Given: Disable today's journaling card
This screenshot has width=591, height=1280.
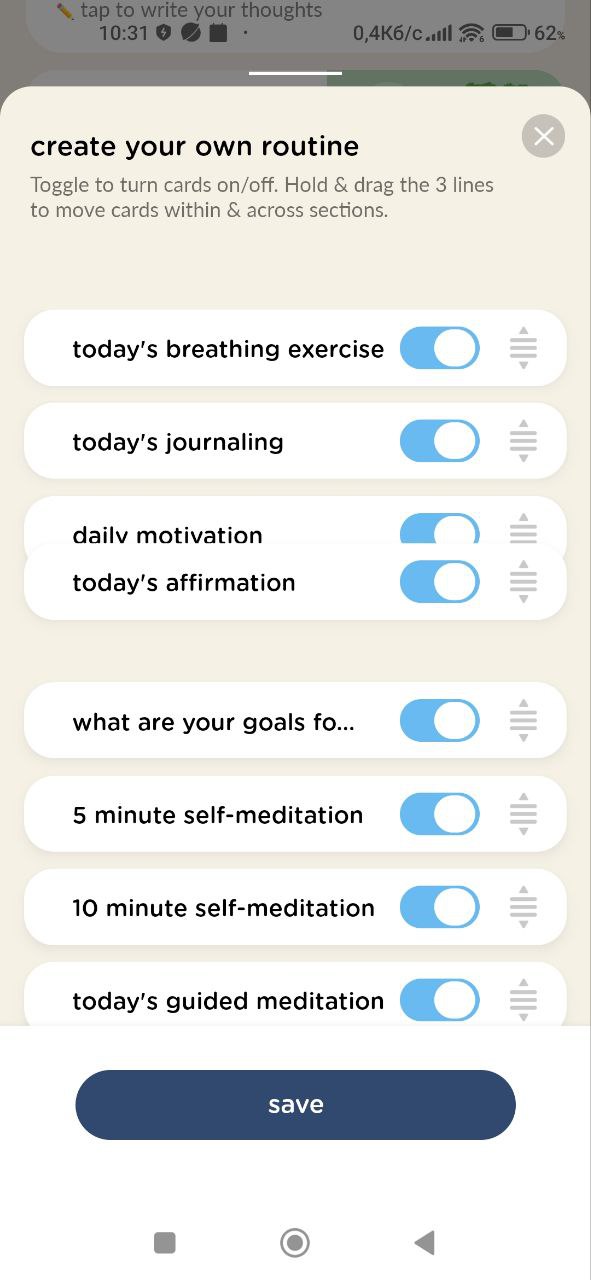Looking at the screenshot, I should [x=440, y=441].
